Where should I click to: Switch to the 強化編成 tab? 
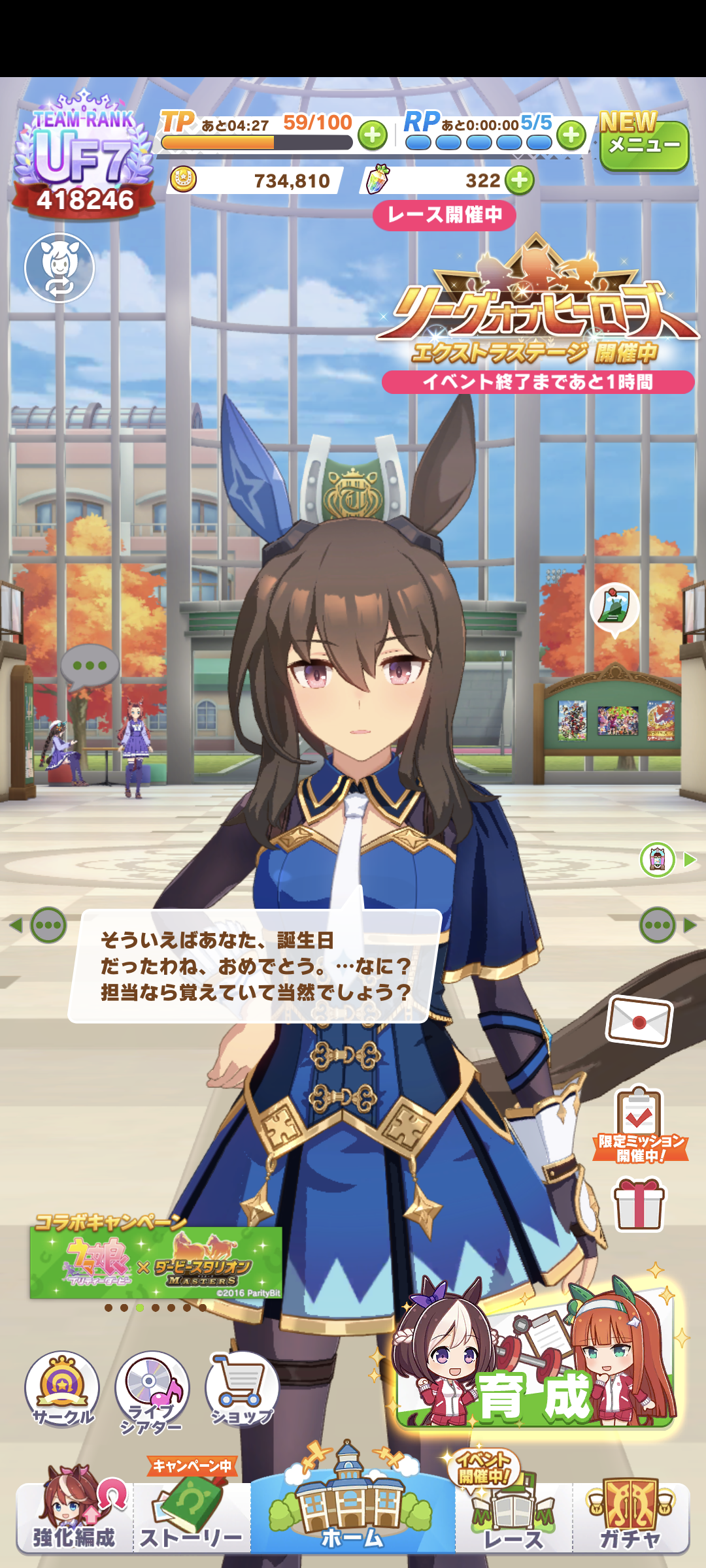(74, 1516)
